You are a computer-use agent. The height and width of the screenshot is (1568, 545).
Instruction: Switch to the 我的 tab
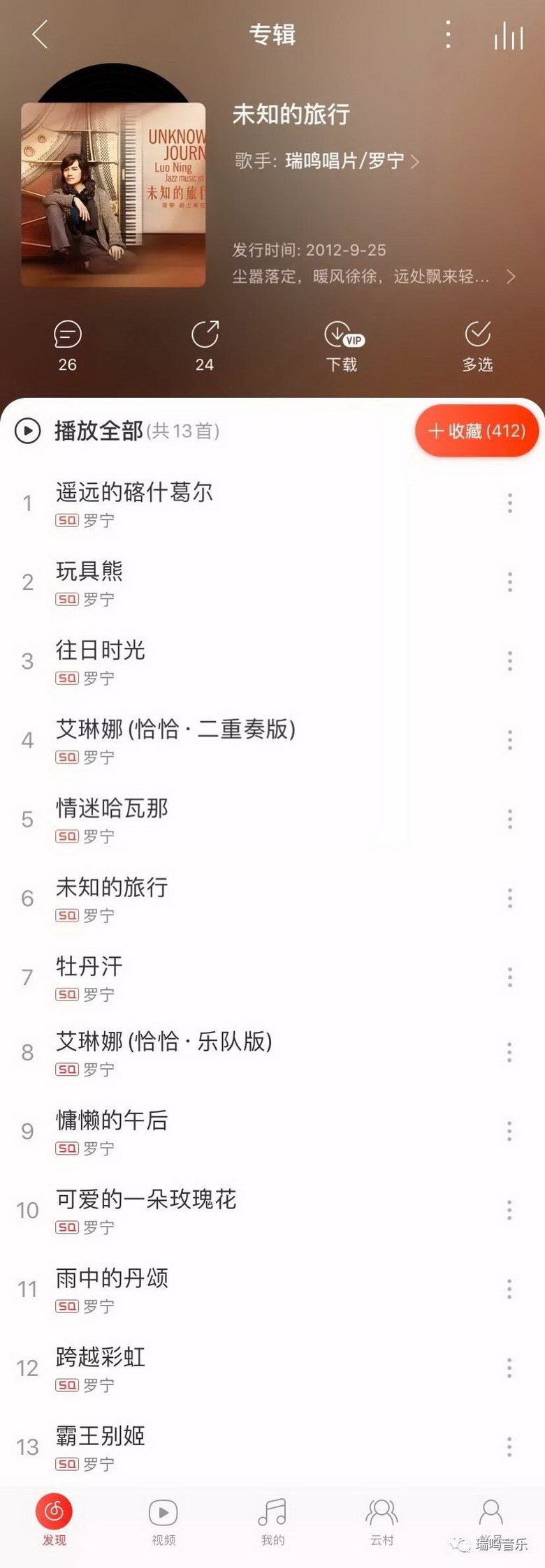coord(272,1521)
